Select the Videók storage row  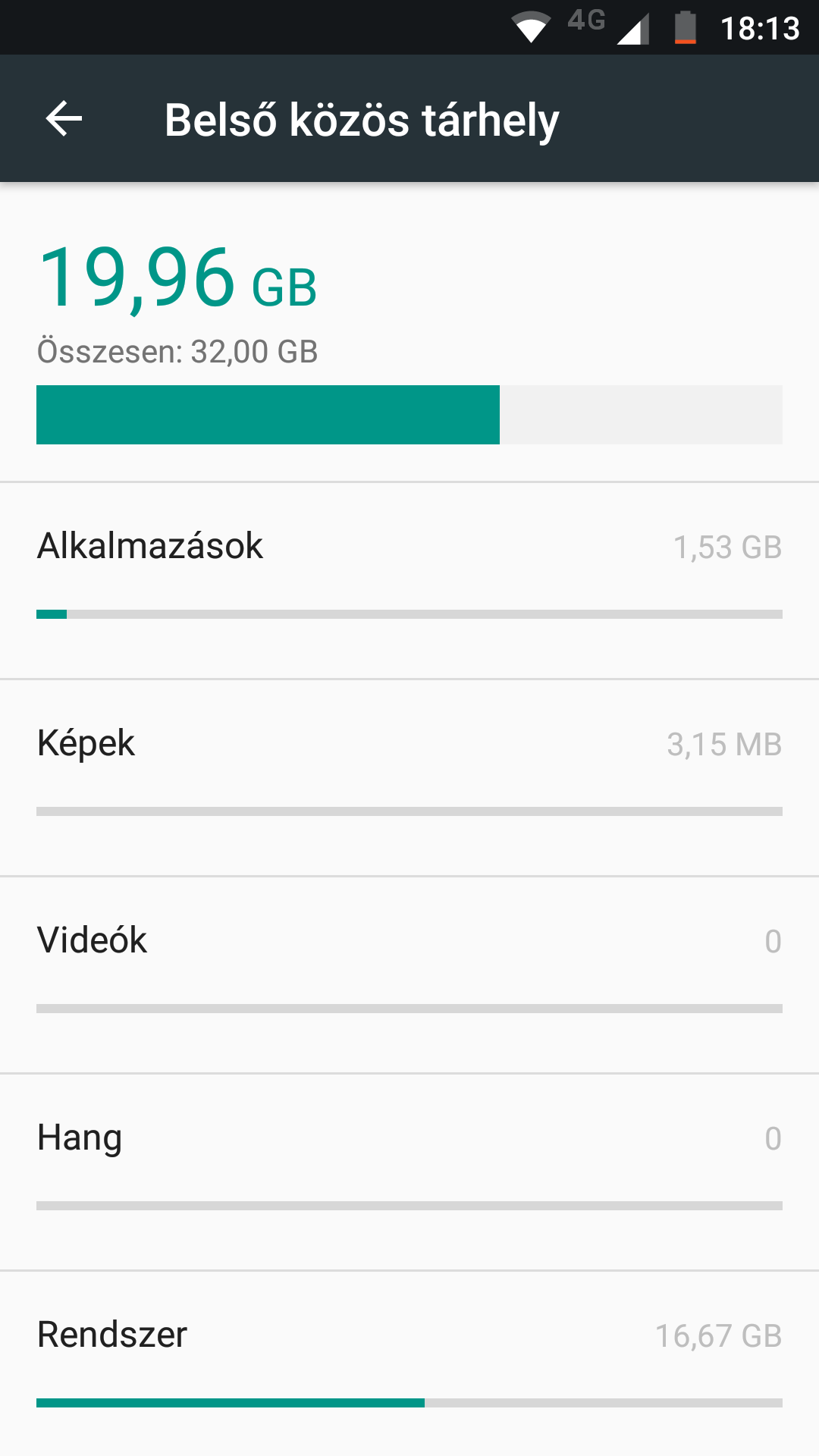pos(409,975)
